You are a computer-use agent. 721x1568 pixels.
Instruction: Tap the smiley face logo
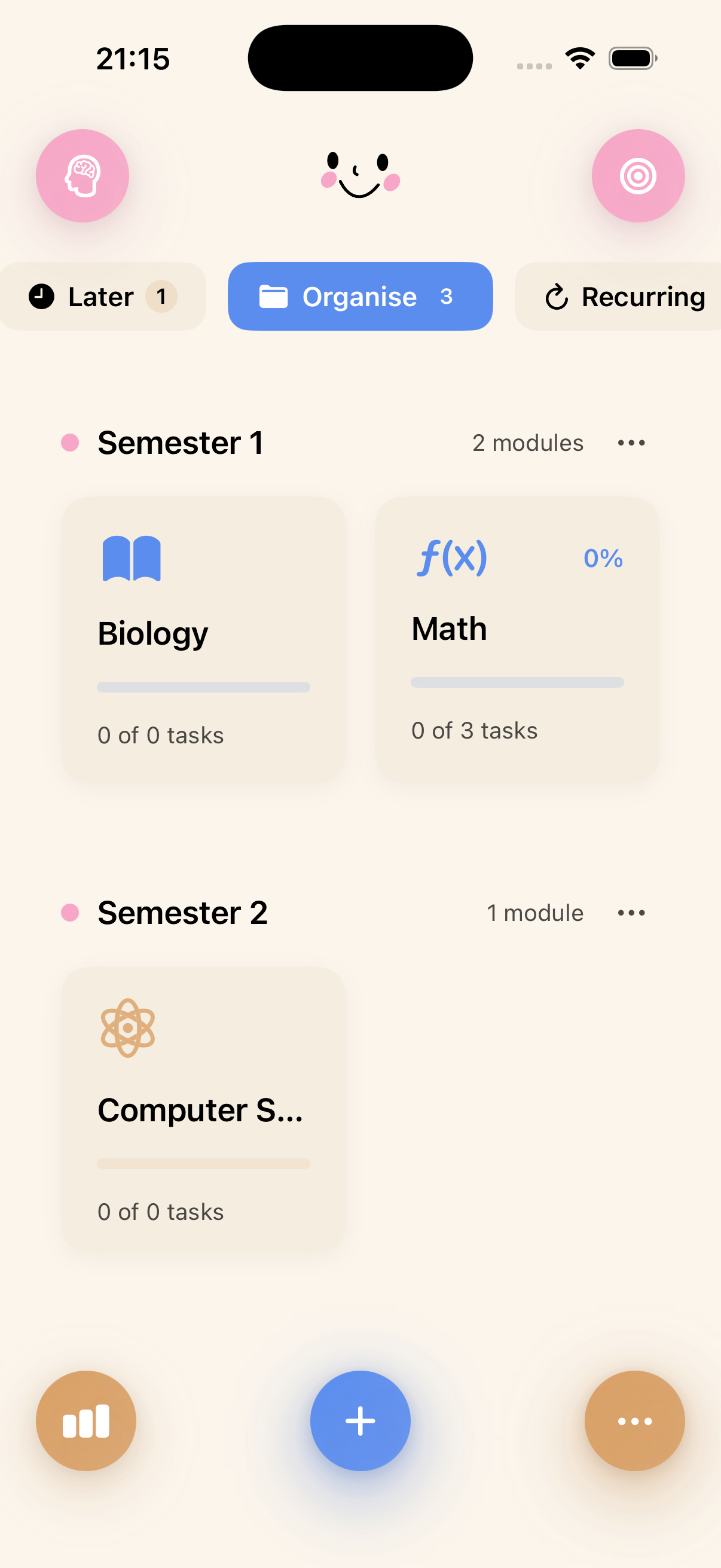point(360,175)
